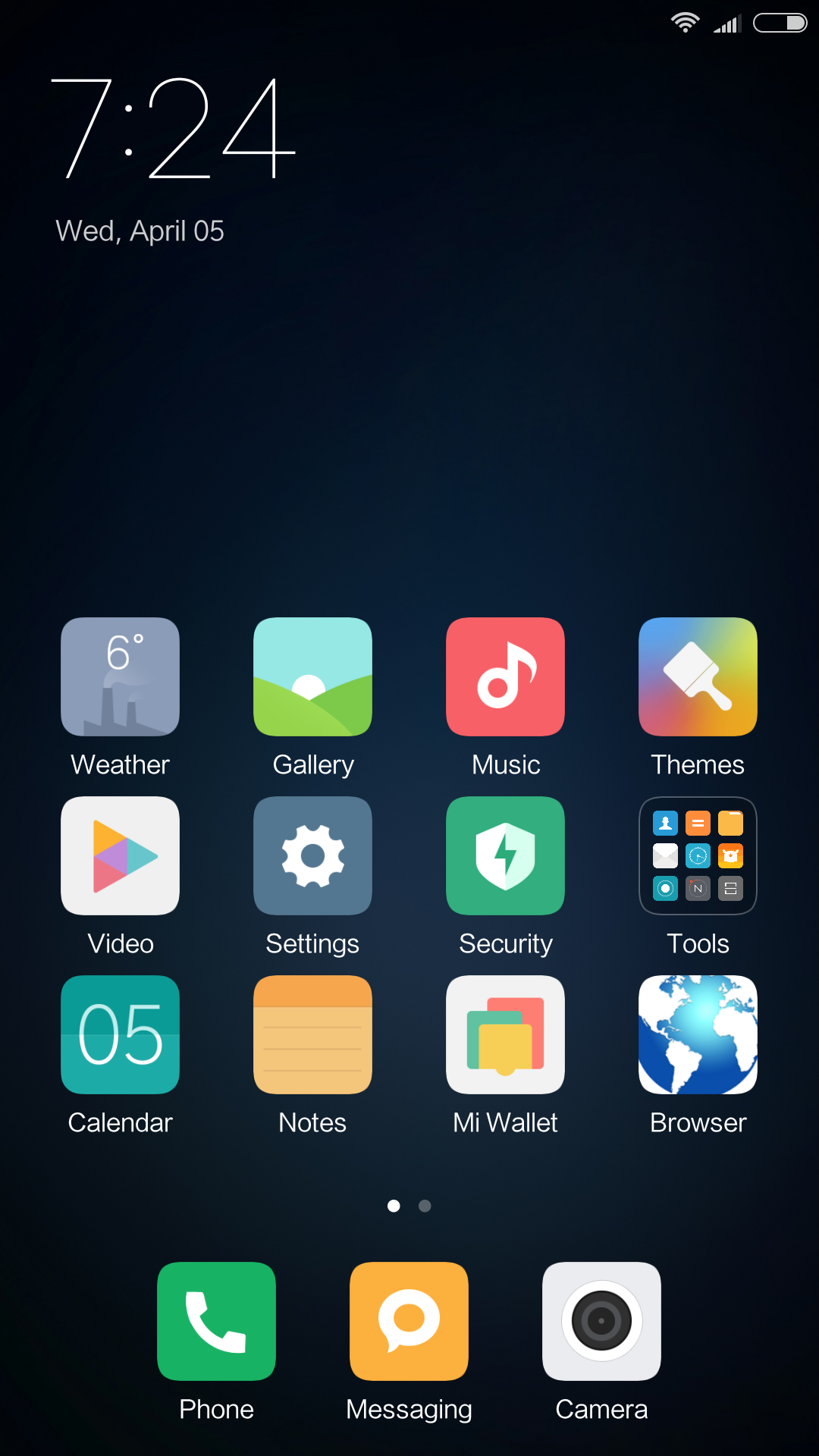Viewport: 819px width, 1456px height.
Task: Open the Browser app
Action: click(698, 1034)
